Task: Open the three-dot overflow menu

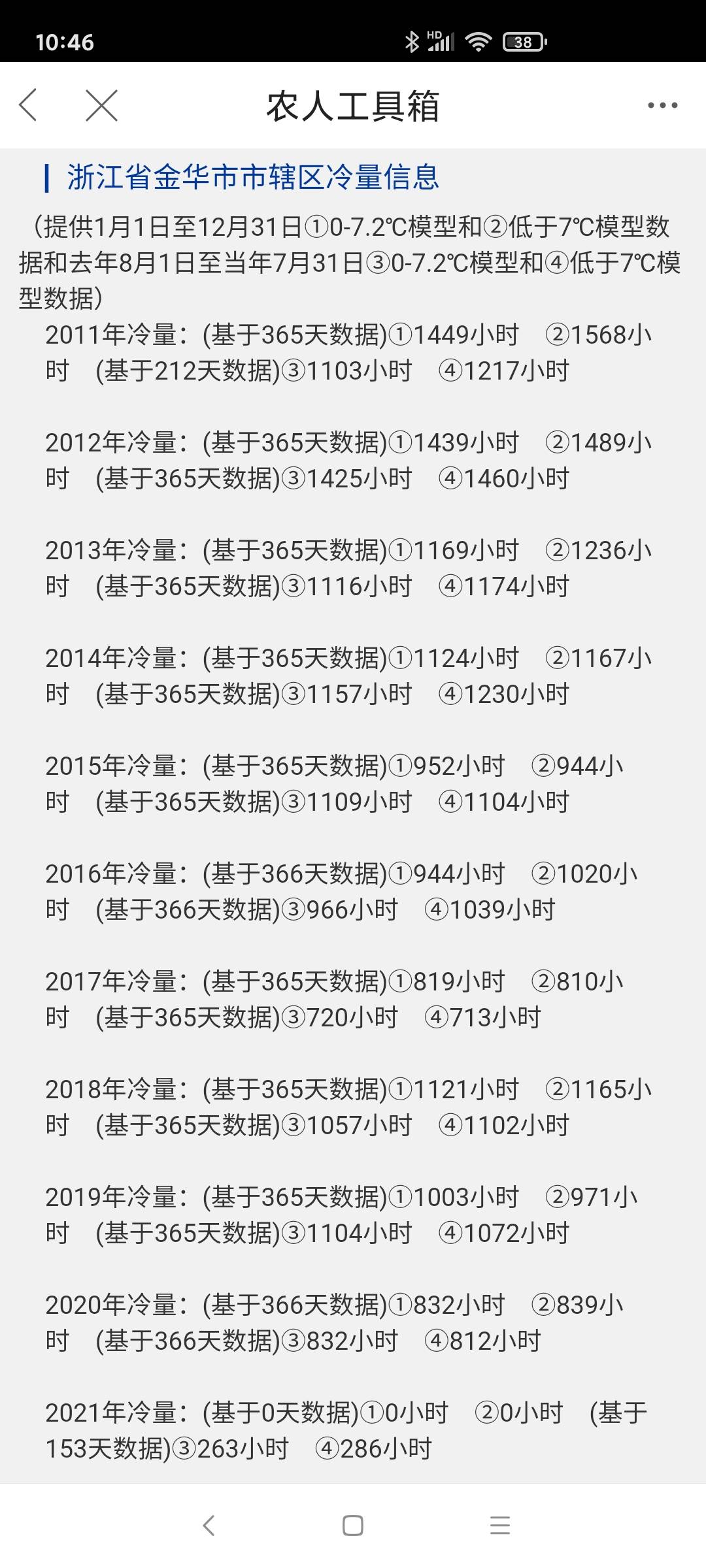Action: [662, 105]
